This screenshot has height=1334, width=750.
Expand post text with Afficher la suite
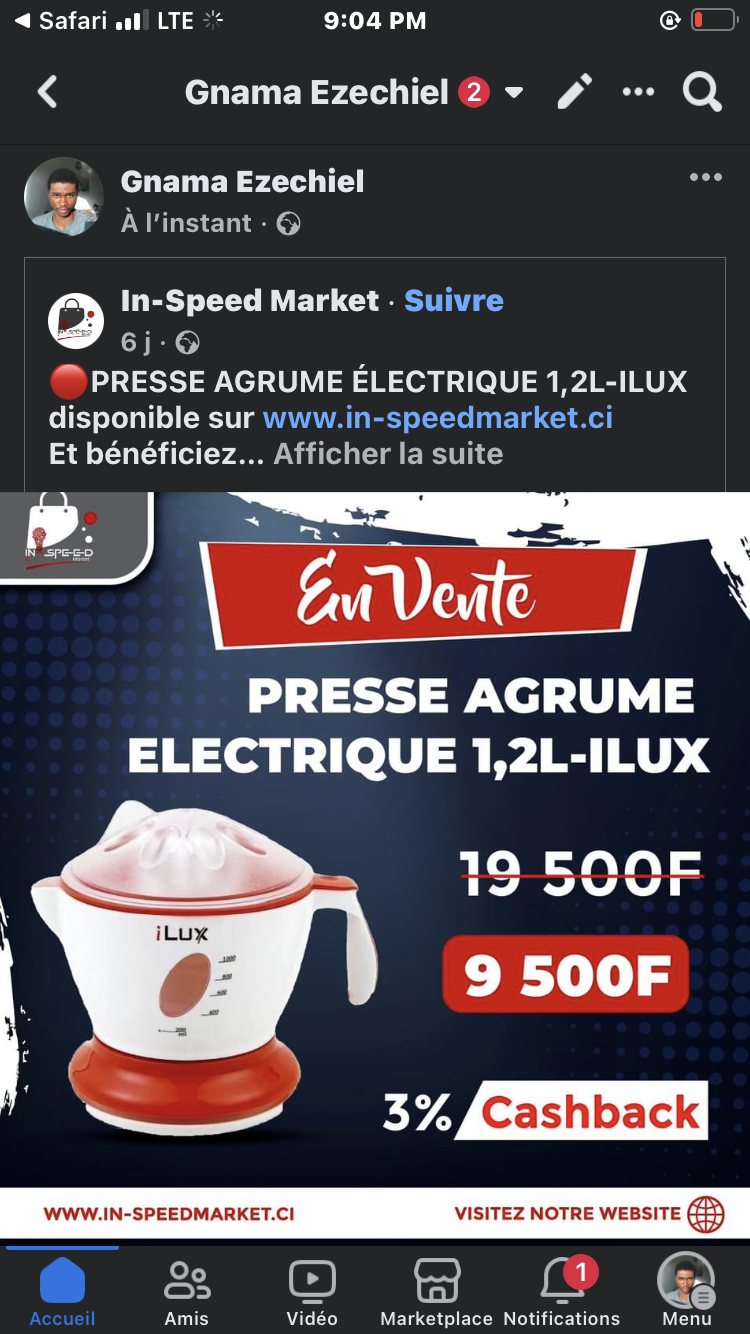(x=388, y=453)
